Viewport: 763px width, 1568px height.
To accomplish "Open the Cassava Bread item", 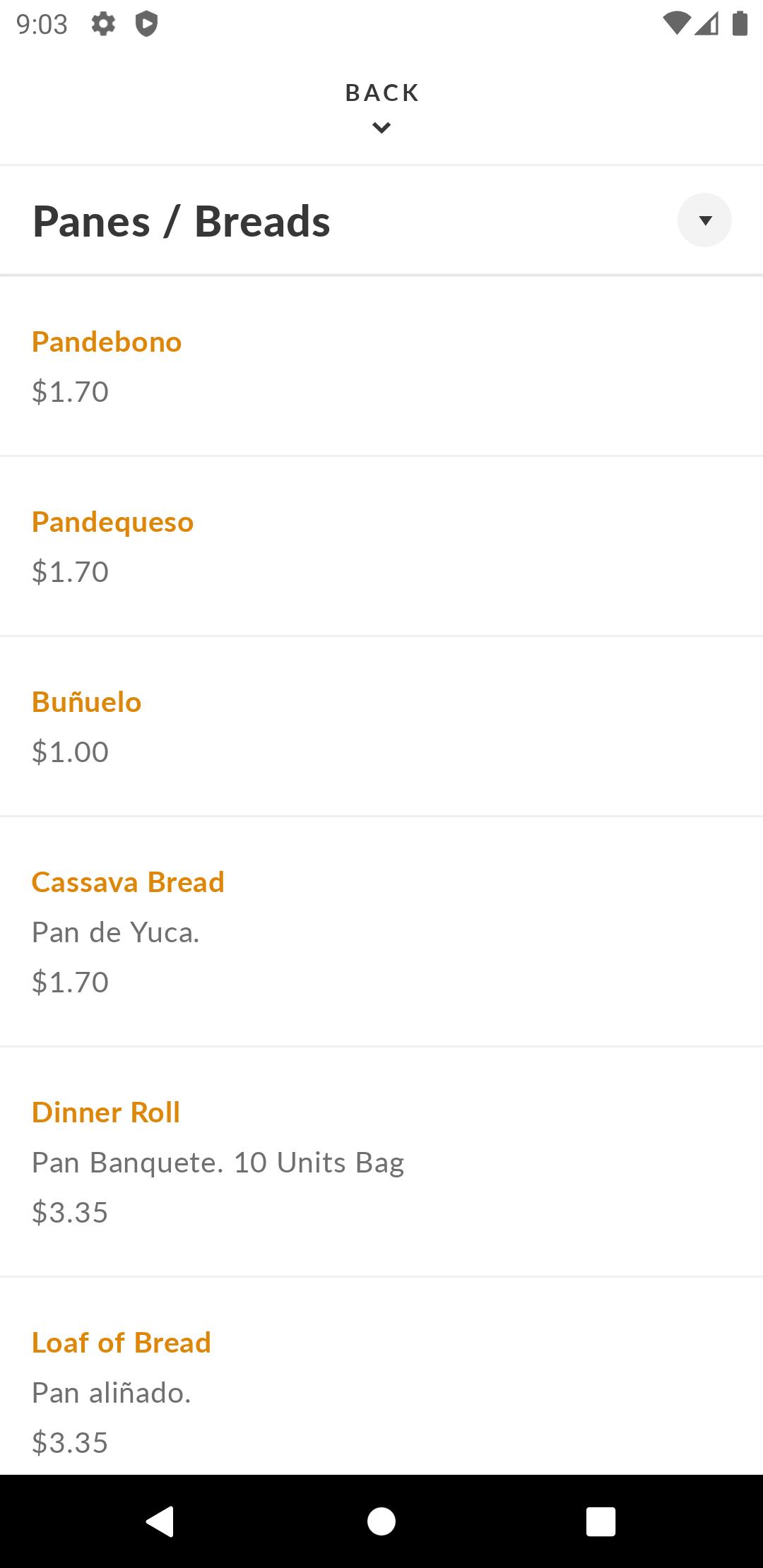I will click(128, 882).
